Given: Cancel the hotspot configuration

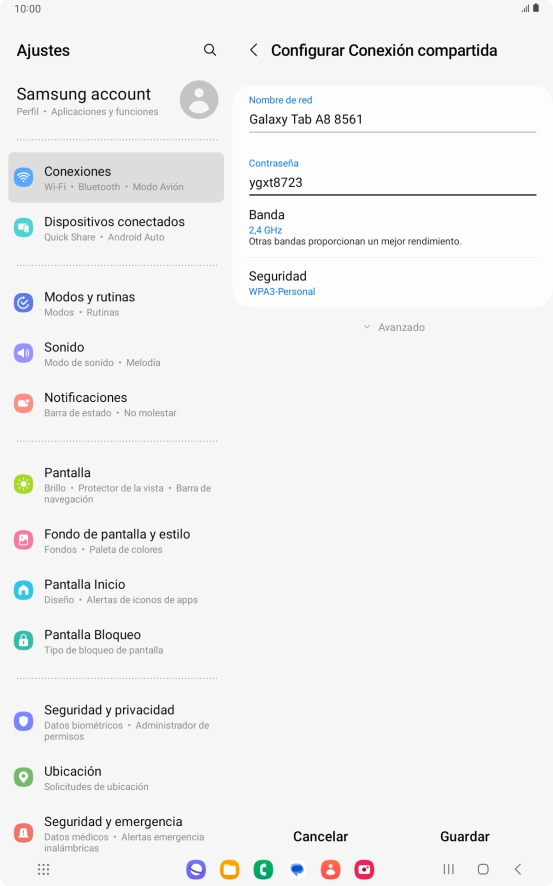Looking at the screenshot, I should [320, 836].
